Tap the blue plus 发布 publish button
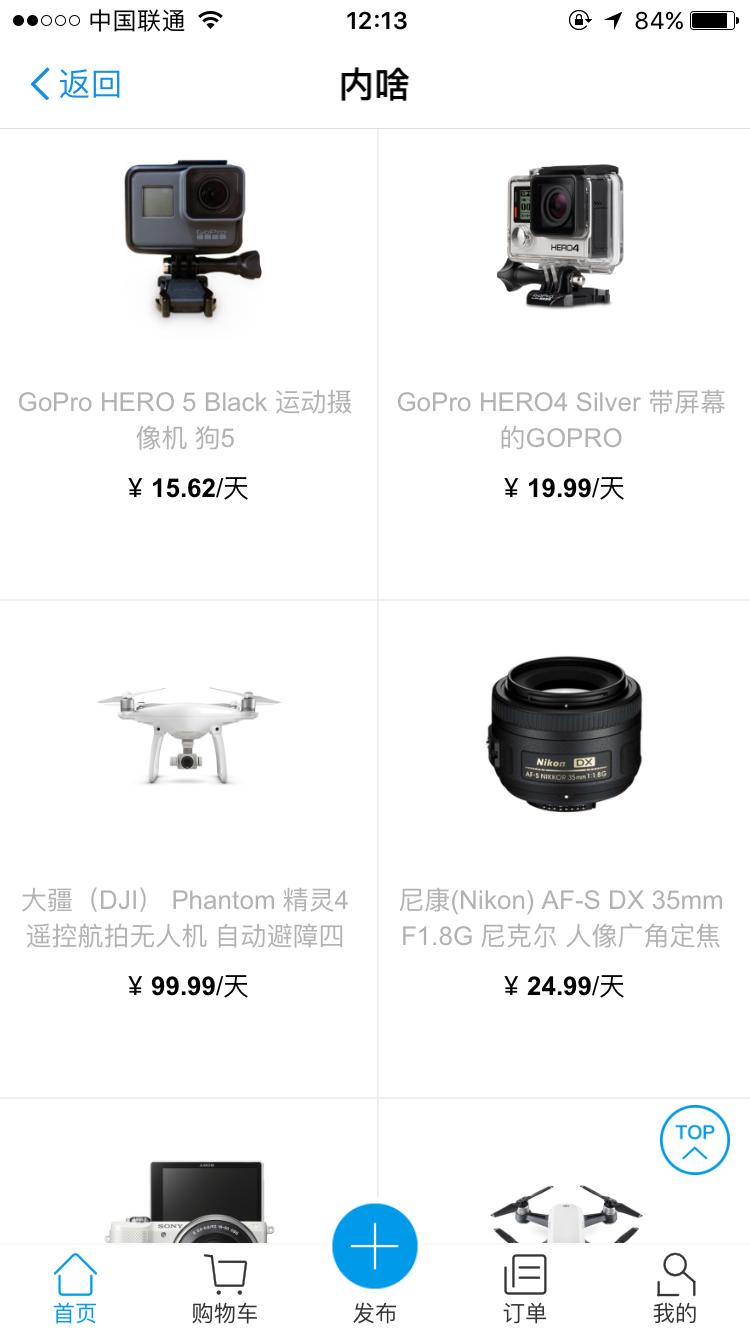The width and height of the screenshot is (750, 1334). click(375, 1245)
